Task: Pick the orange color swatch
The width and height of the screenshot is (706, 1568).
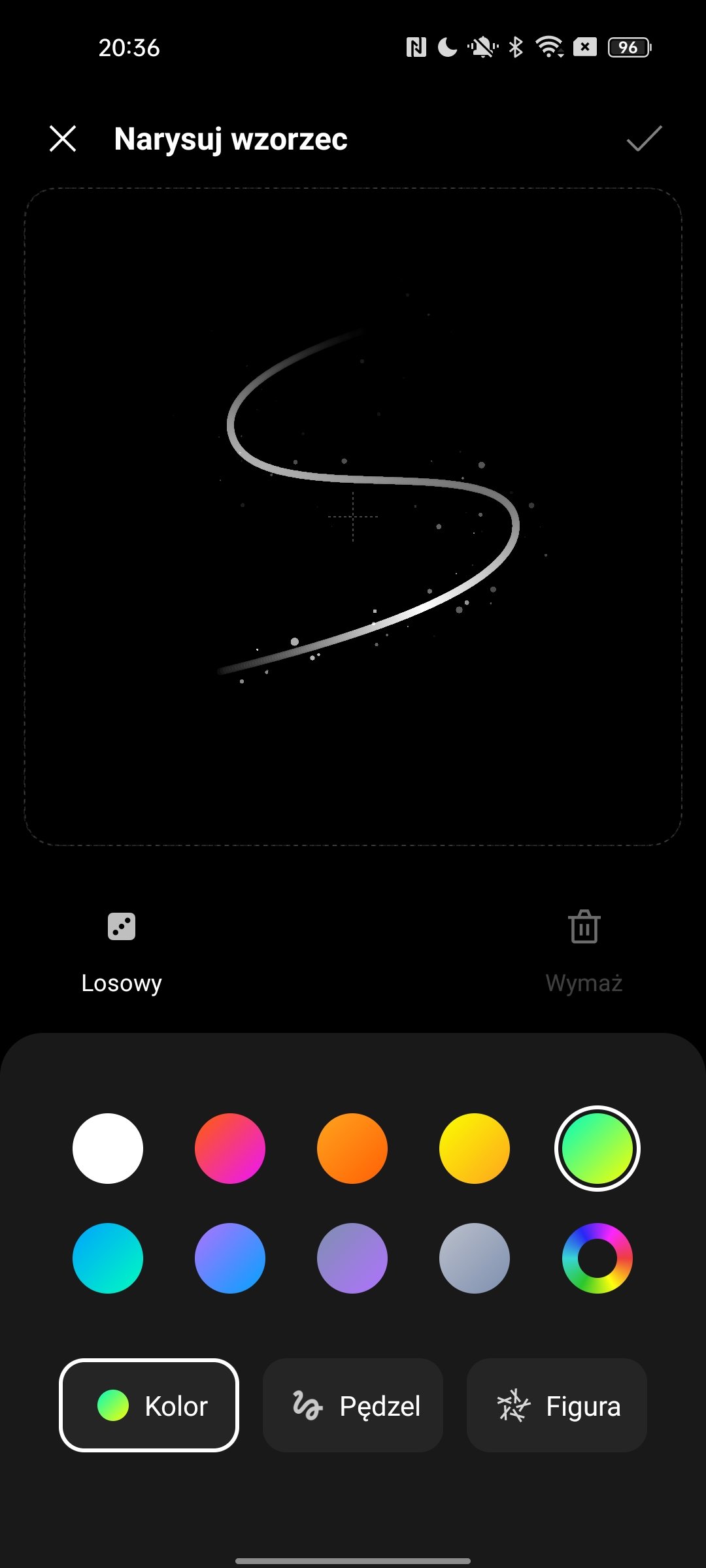Action: coord(352,1149)
